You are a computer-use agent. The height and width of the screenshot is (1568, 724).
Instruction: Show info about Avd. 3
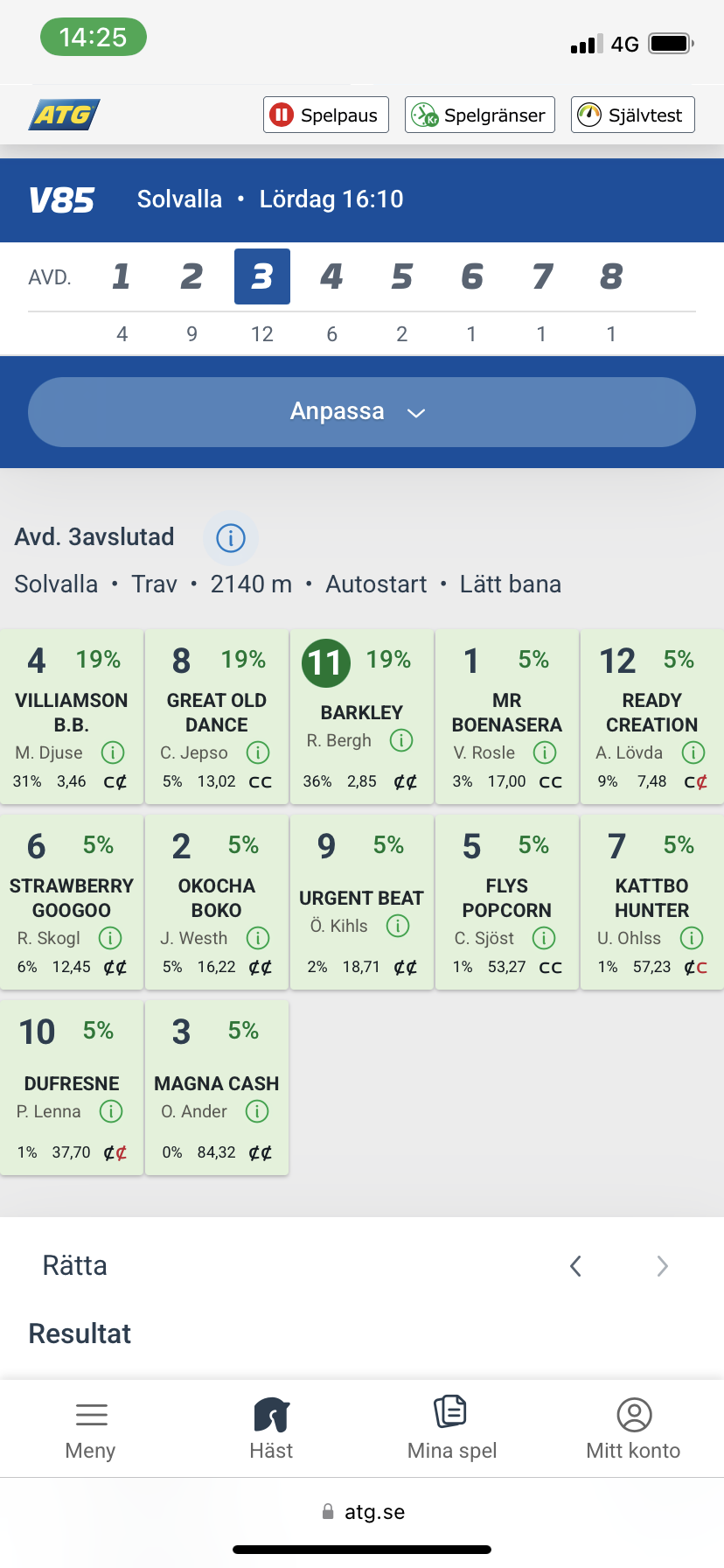tap(231, 538)
